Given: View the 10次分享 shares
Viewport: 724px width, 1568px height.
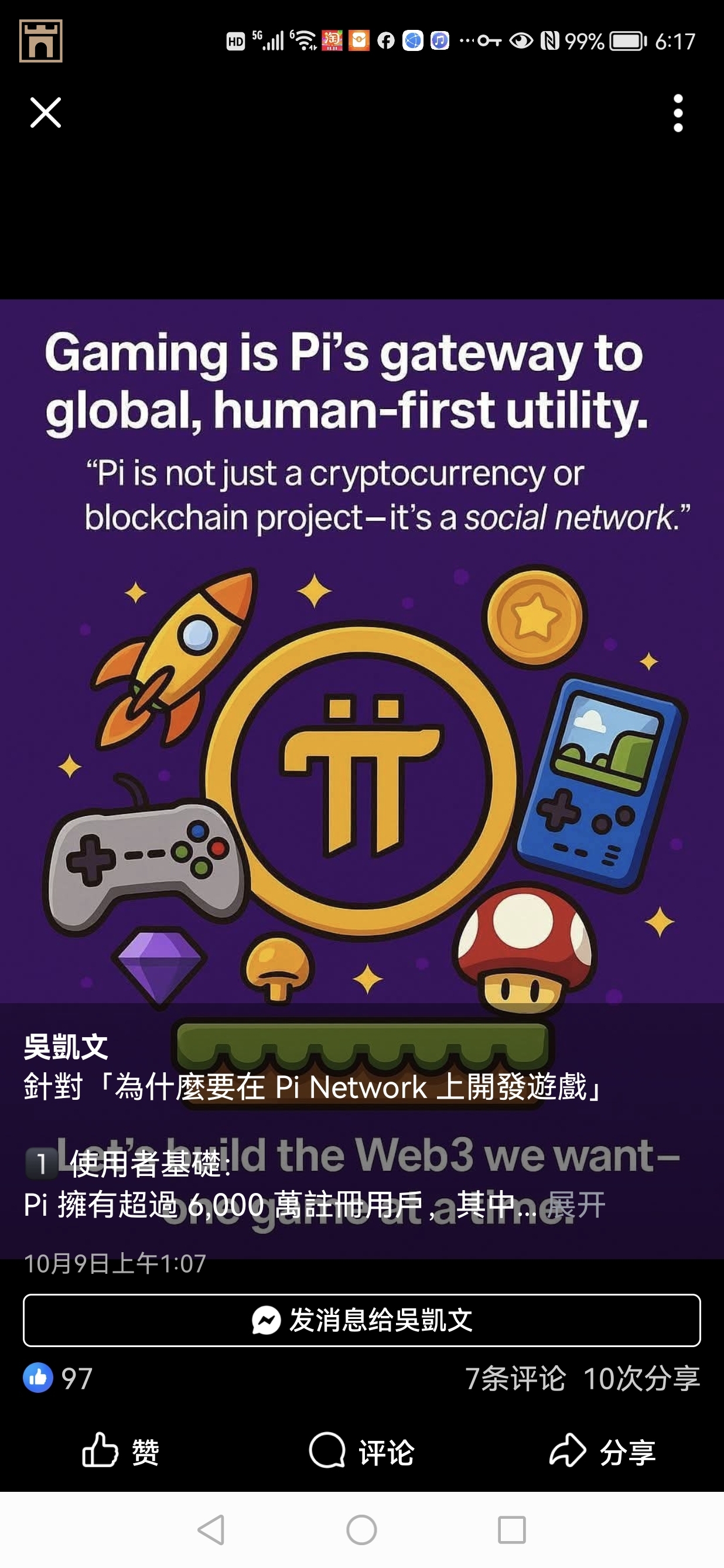Looking at the screenshot, I should [641, 1378].
